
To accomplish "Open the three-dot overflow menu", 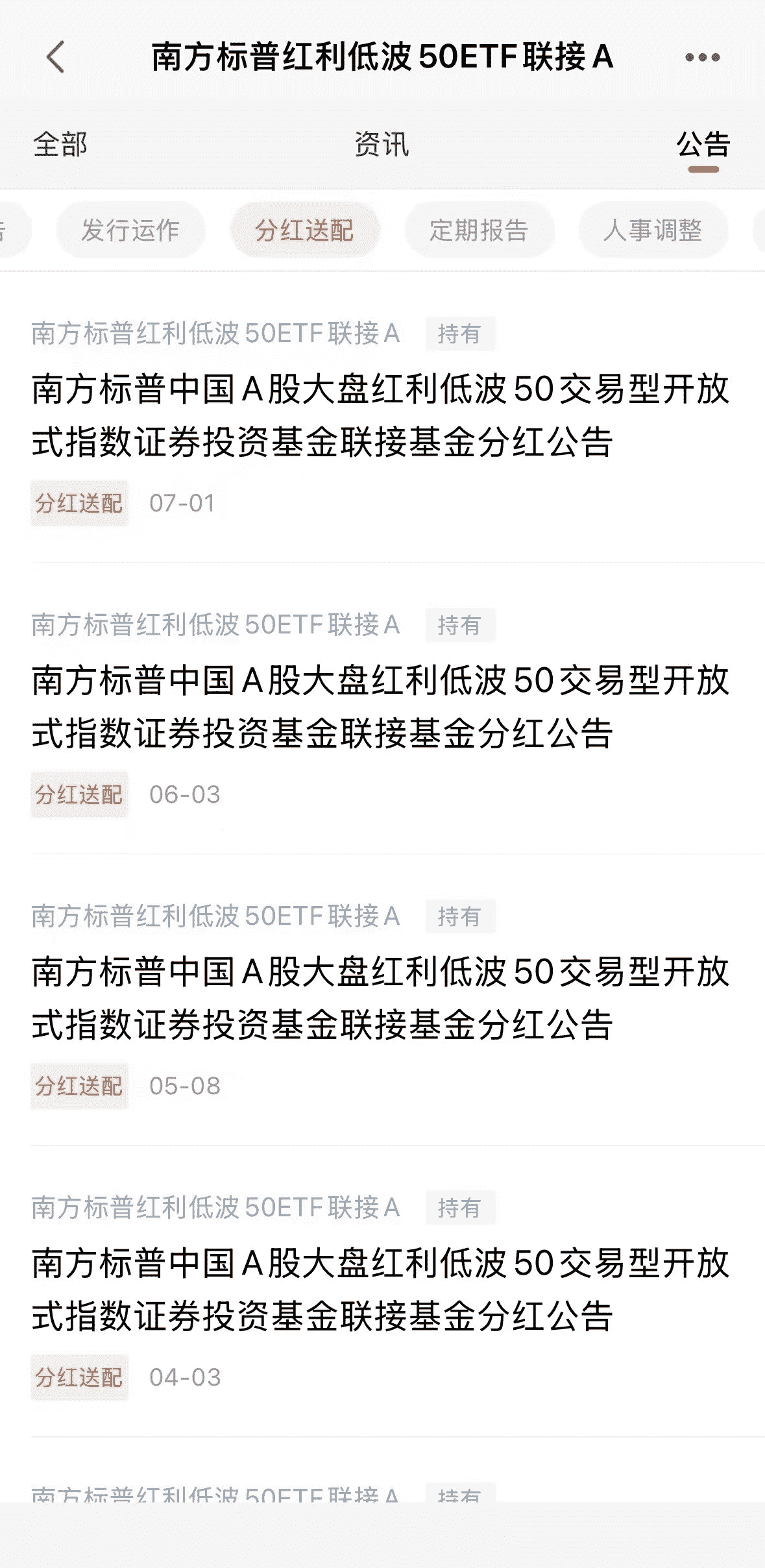I will pos(702,57).
